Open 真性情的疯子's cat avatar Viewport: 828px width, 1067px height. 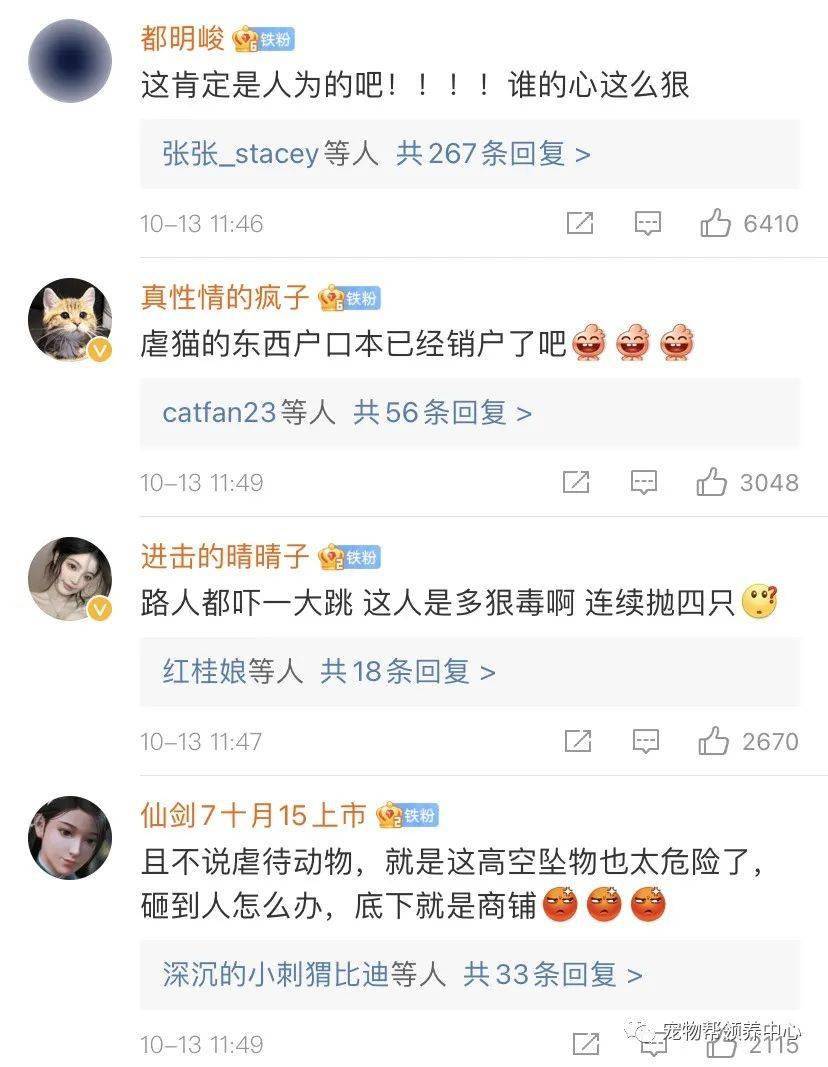coord(70,319)
